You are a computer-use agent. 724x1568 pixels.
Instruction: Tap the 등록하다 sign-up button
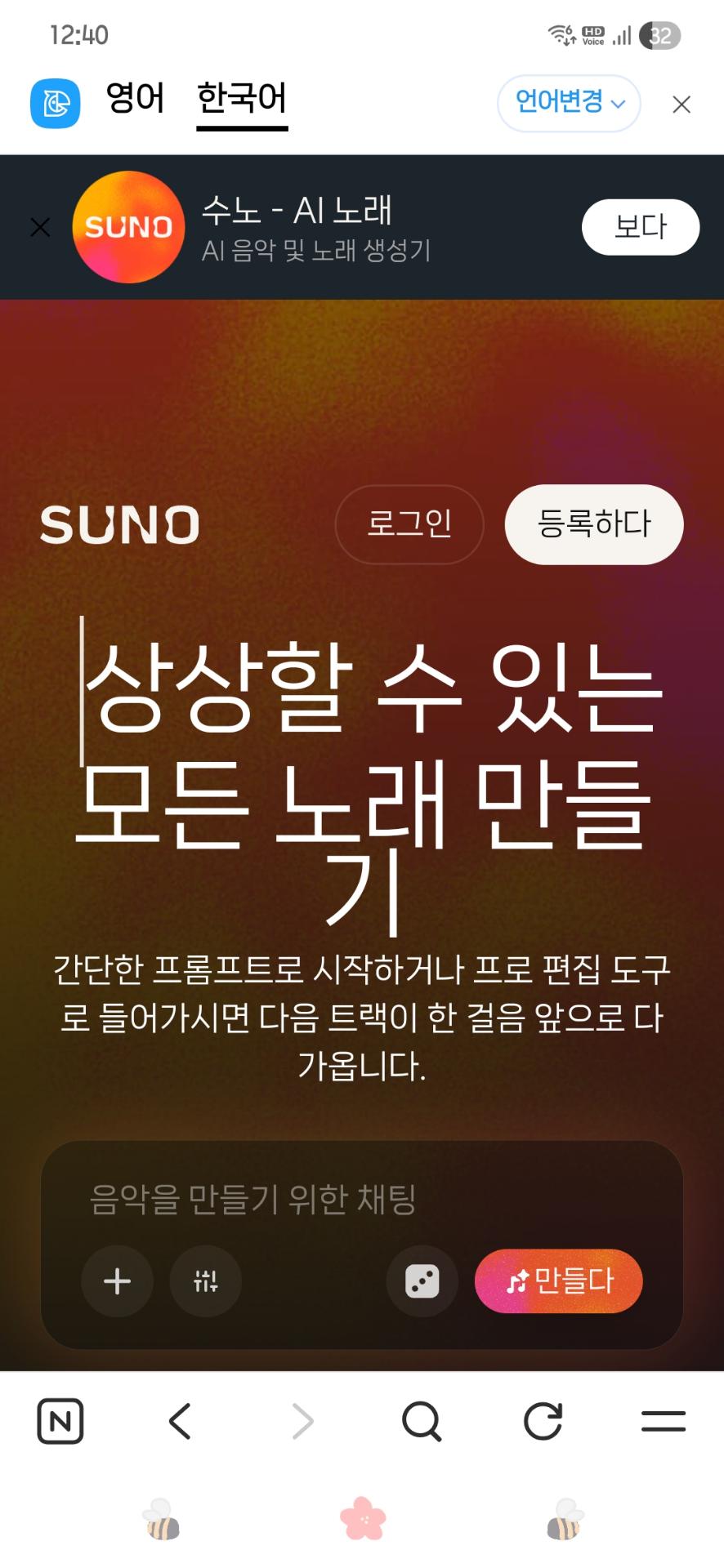point(594,524)
